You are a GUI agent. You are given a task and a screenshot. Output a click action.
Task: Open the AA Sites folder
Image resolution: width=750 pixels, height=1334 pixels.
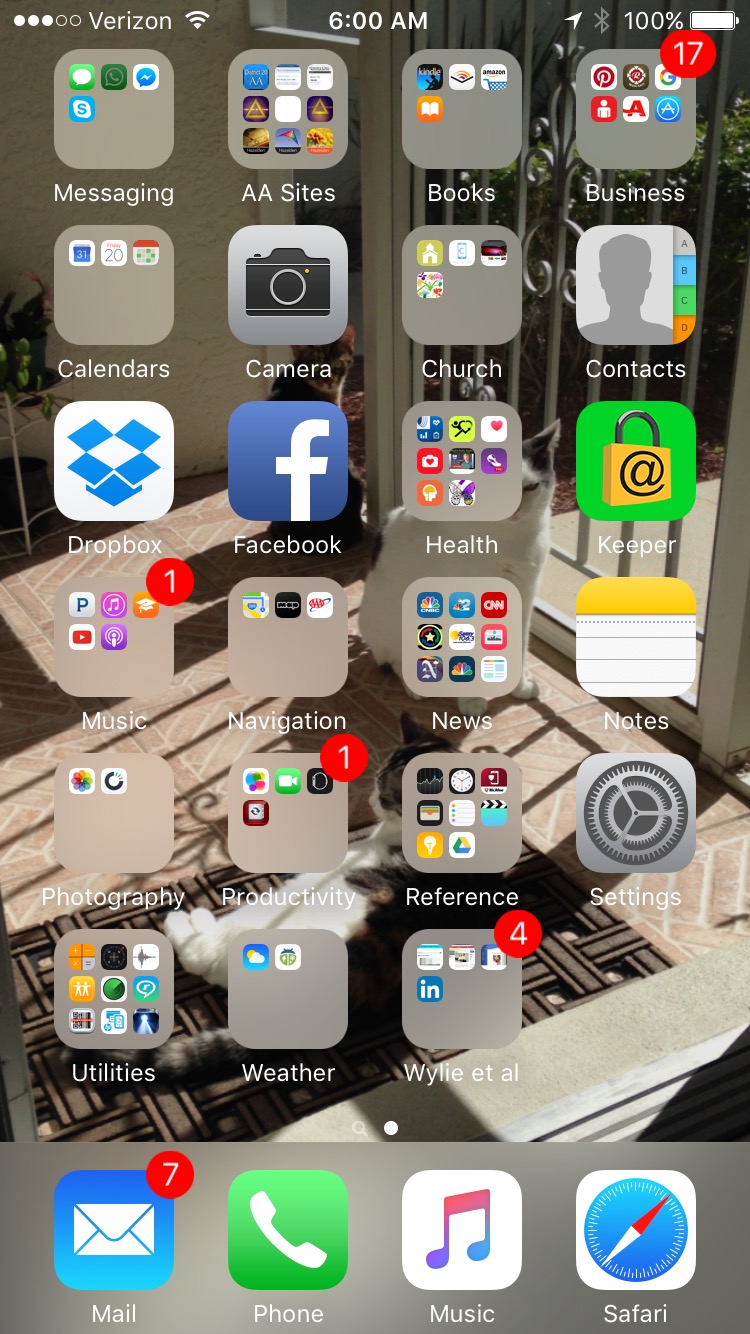coord(288,109)
